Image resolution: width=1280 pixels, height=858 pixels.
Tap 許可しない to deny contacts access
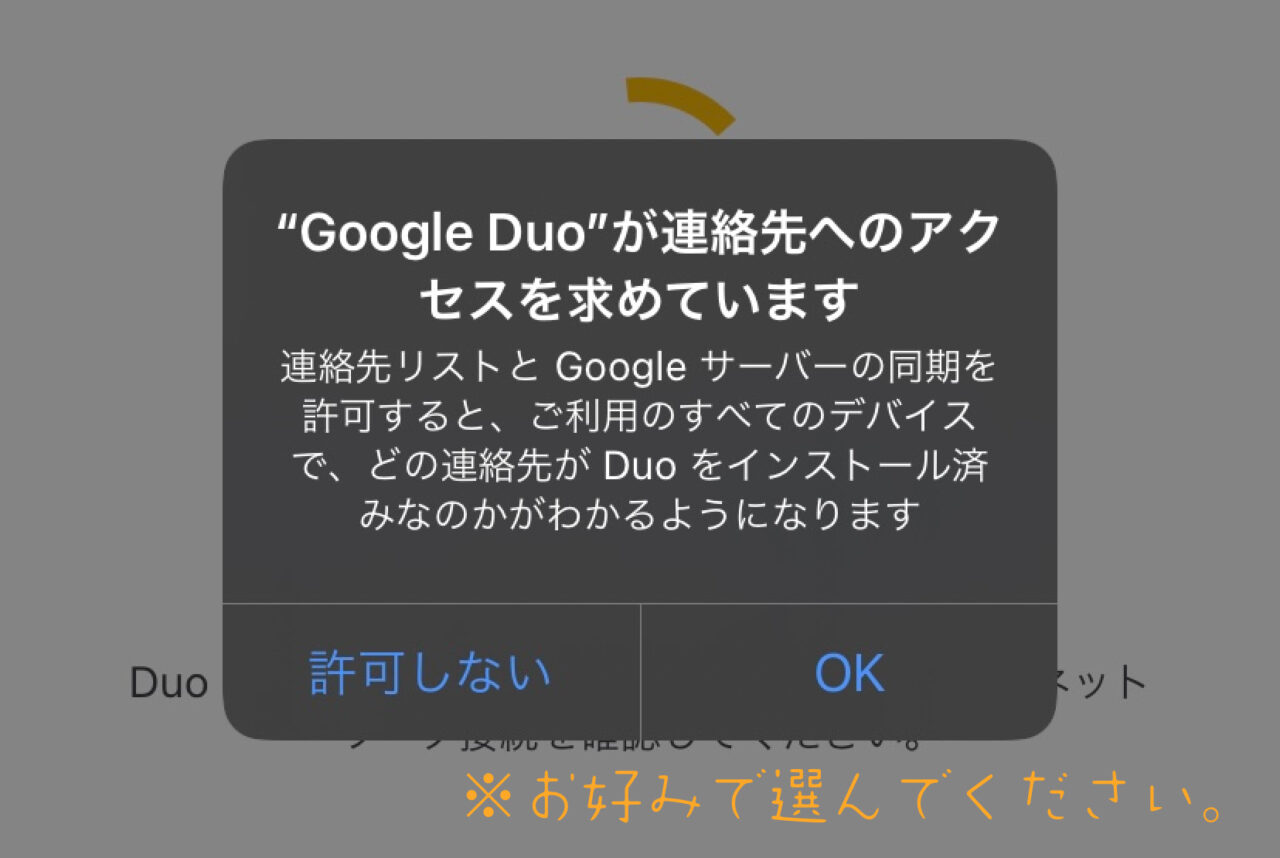(430, 672)
